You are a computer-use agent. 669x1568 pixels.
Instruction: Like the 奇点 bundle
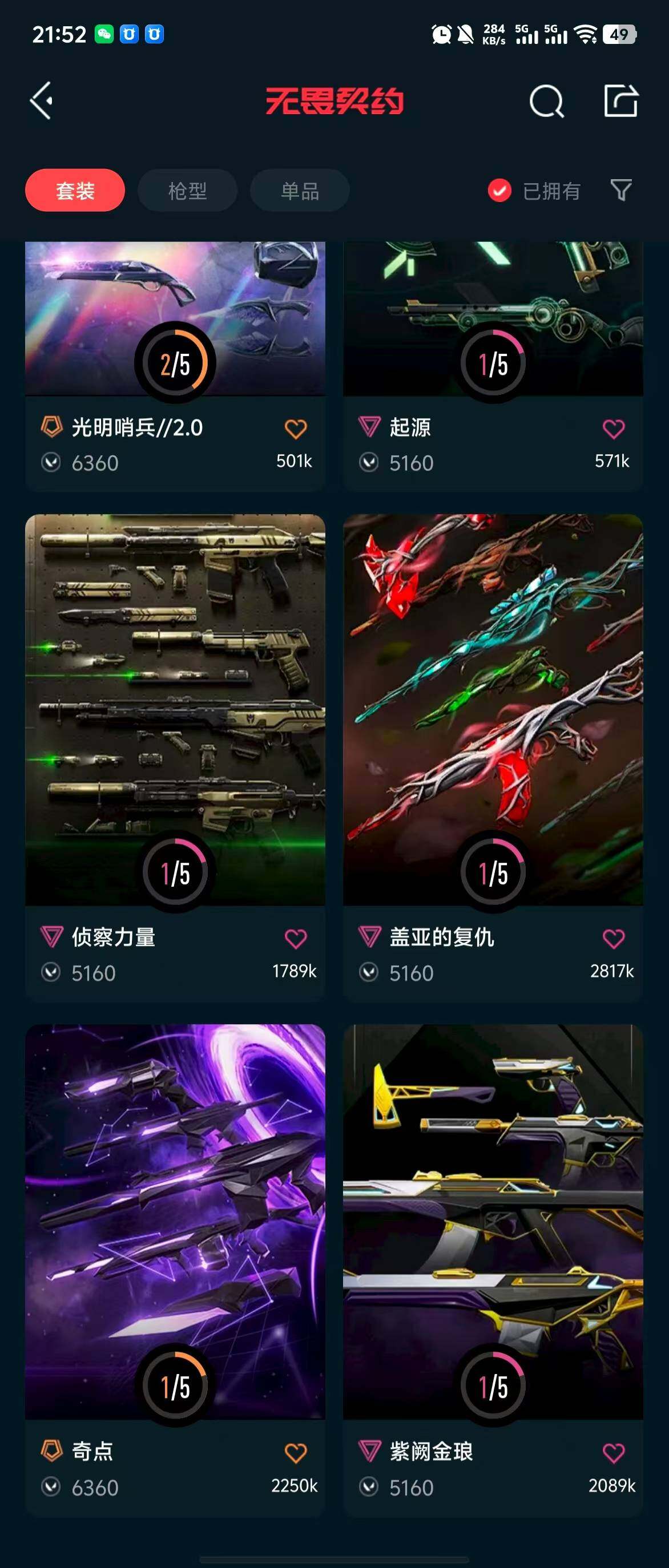(296, 1453)
